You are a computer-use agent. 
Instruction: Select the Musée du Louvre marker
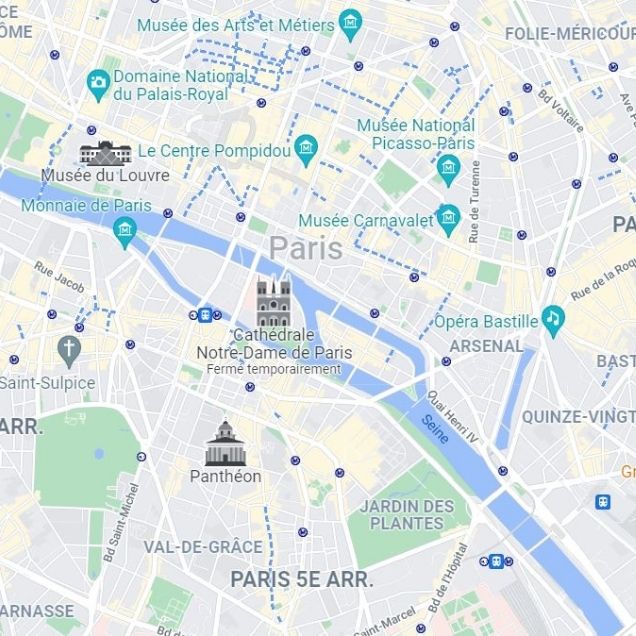(x=105, y=153)
